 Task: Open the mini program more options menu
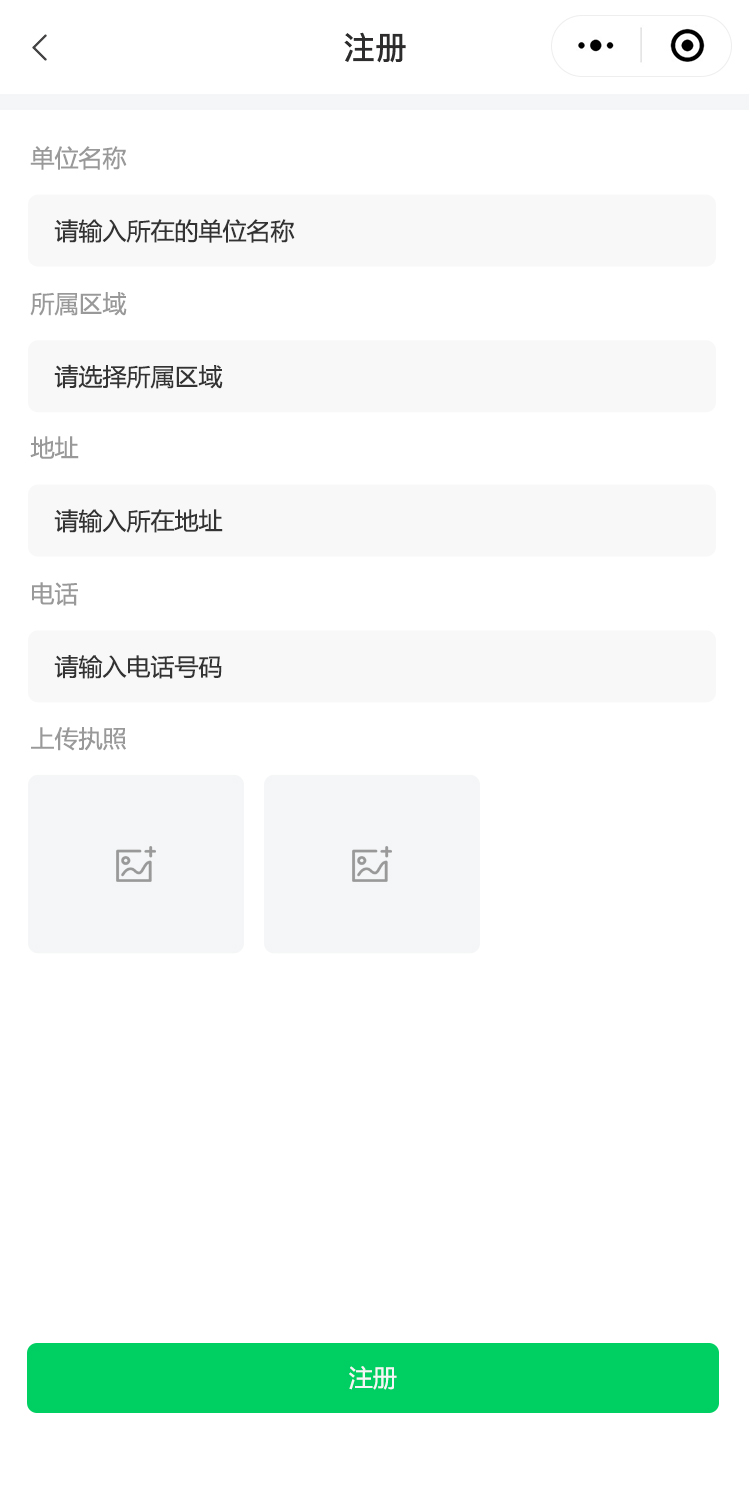tap(596, 46)
